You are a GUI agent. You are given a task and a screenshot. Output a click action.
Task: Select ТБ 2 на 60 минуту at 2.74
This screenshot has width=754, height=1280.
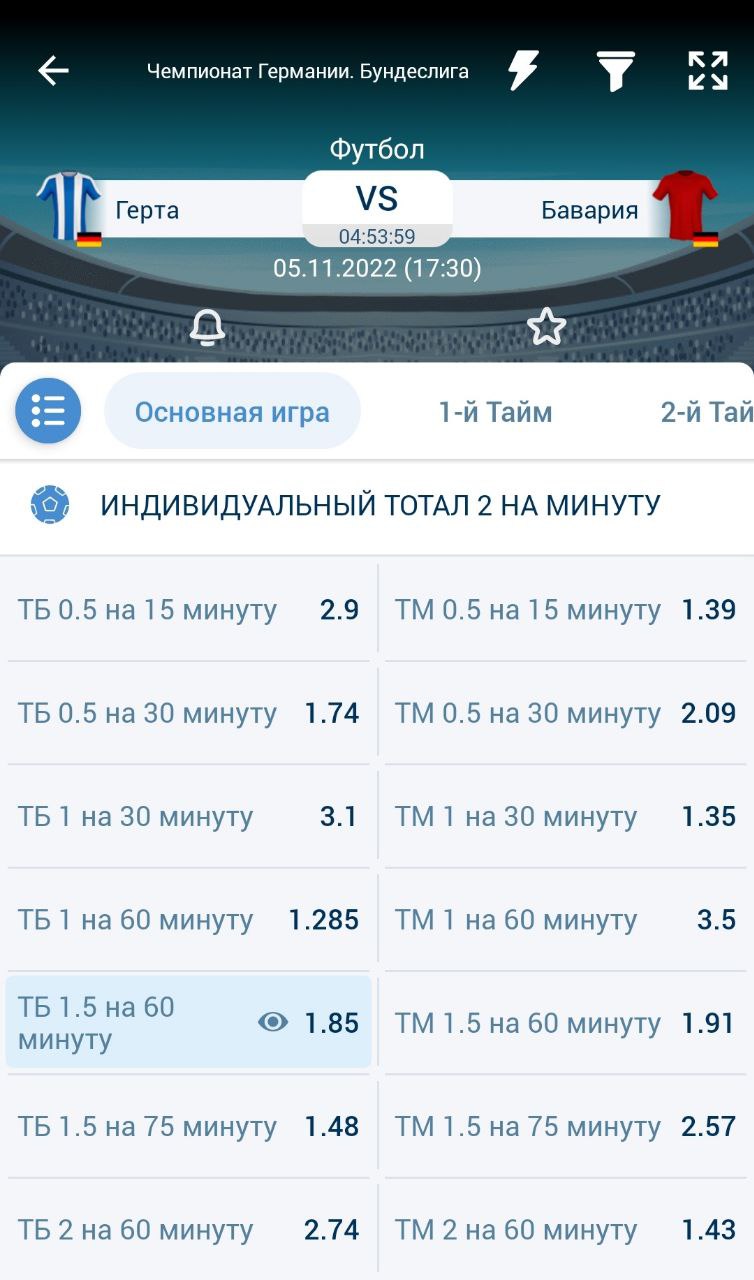(x=188, y=1230)
